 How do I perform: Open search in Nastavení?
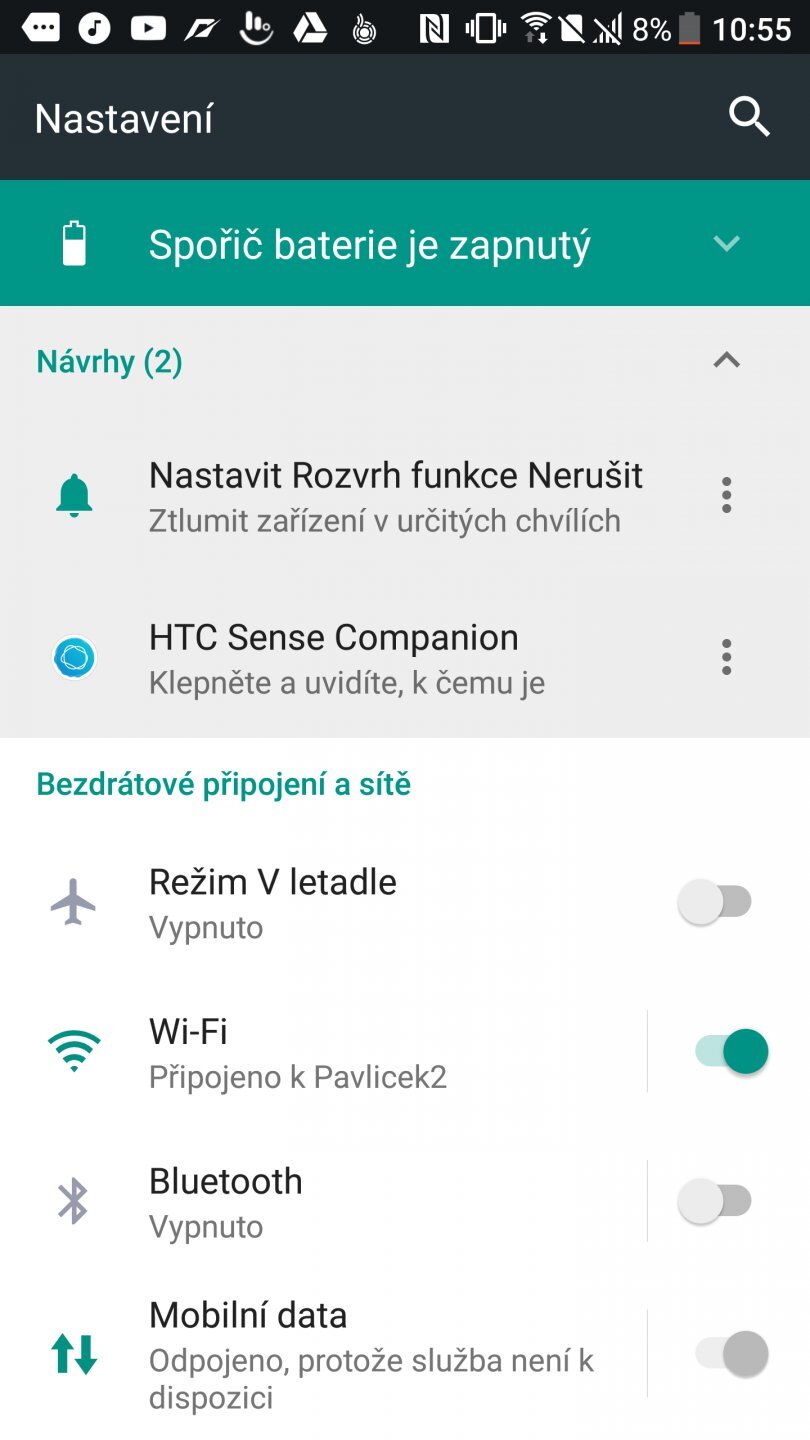[750, 117]
